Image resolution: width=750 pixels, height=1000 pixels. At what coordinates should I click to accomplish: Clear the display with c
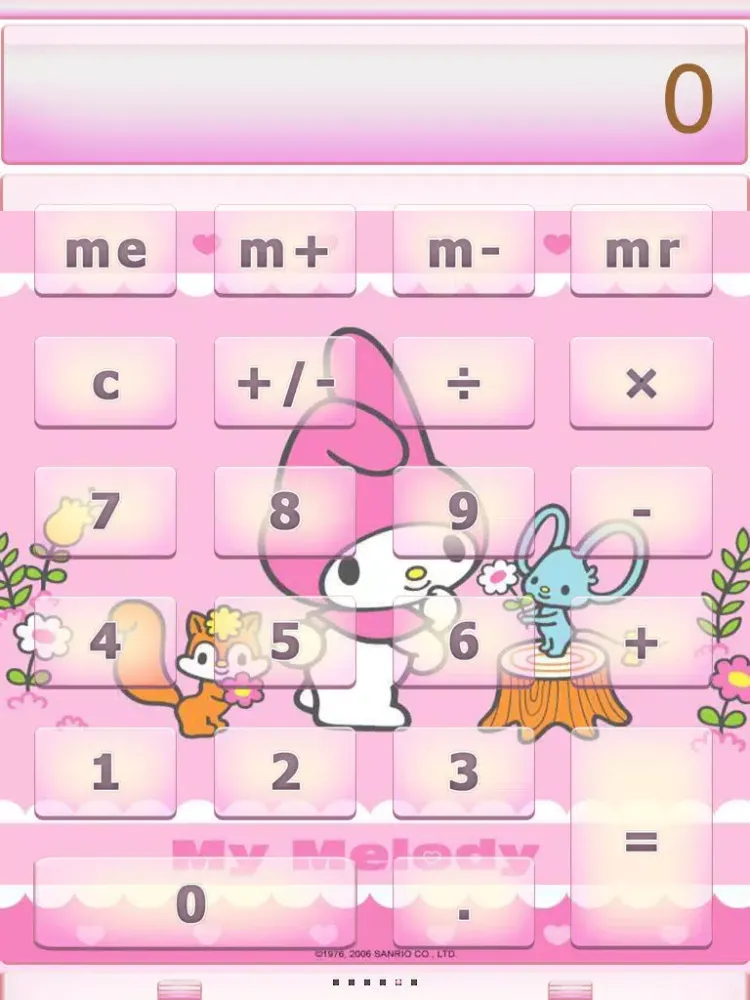click(105, 382)
